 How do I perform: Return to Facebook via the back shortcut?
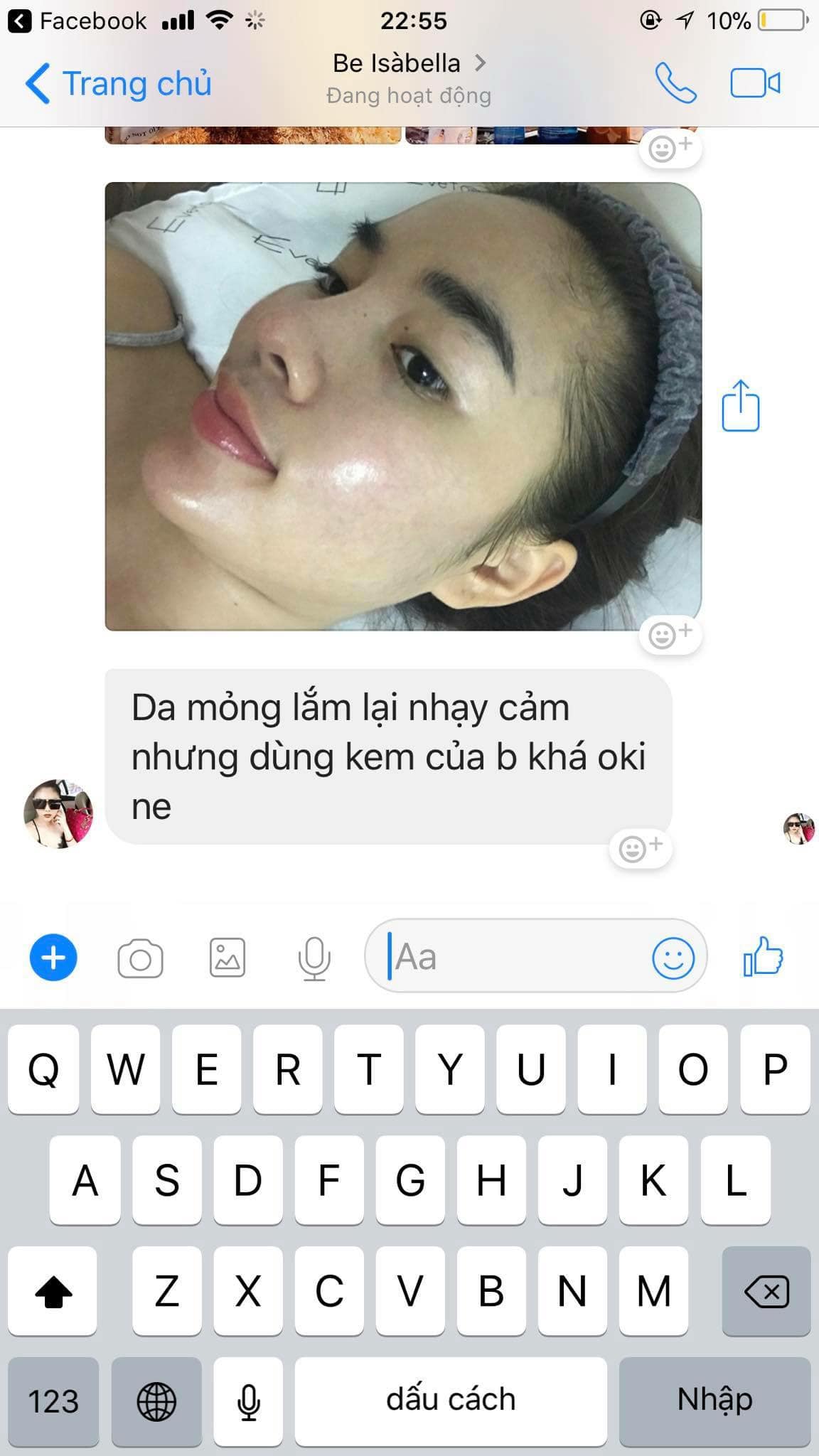coord(77,21)
